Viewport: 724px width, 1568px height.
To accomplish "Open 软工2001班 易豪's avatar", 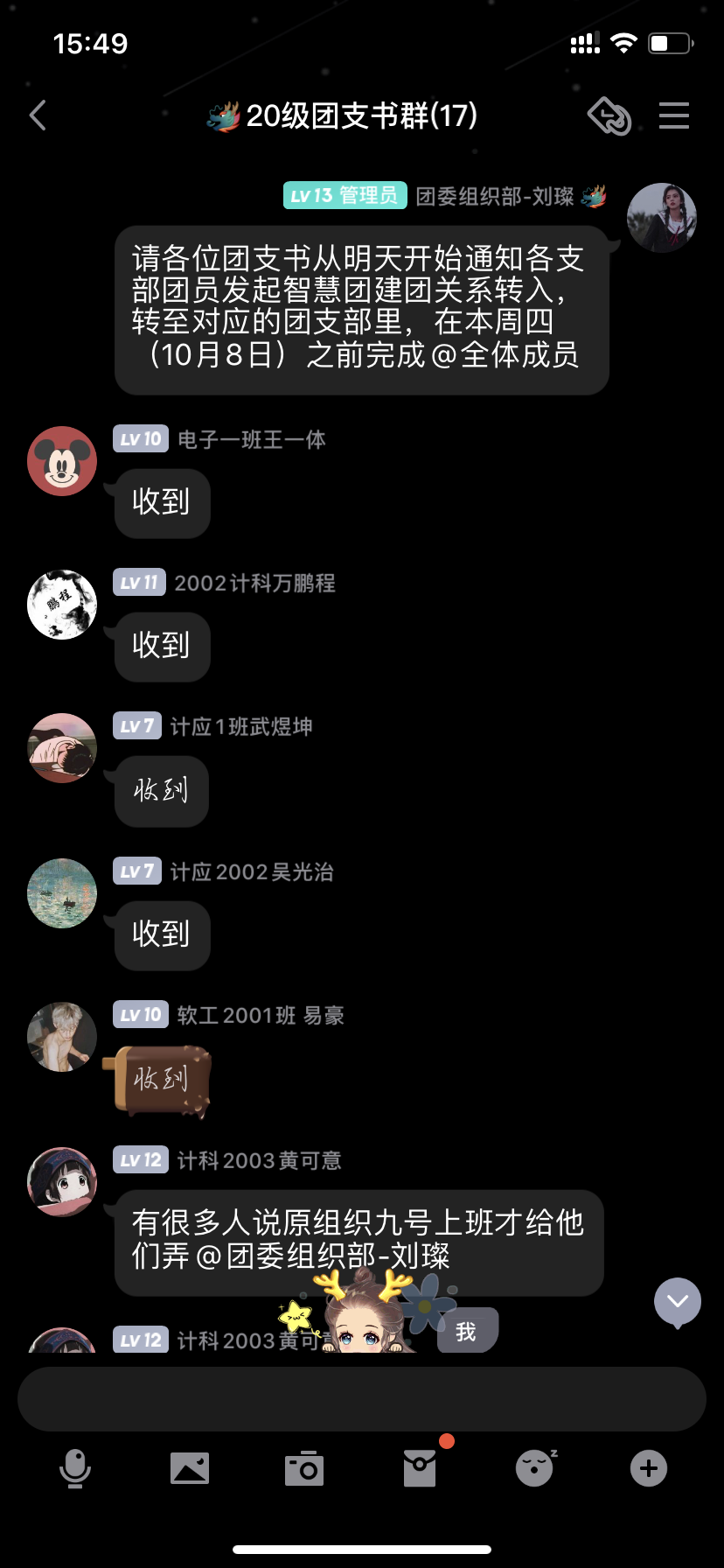I will coord(62,1037).
